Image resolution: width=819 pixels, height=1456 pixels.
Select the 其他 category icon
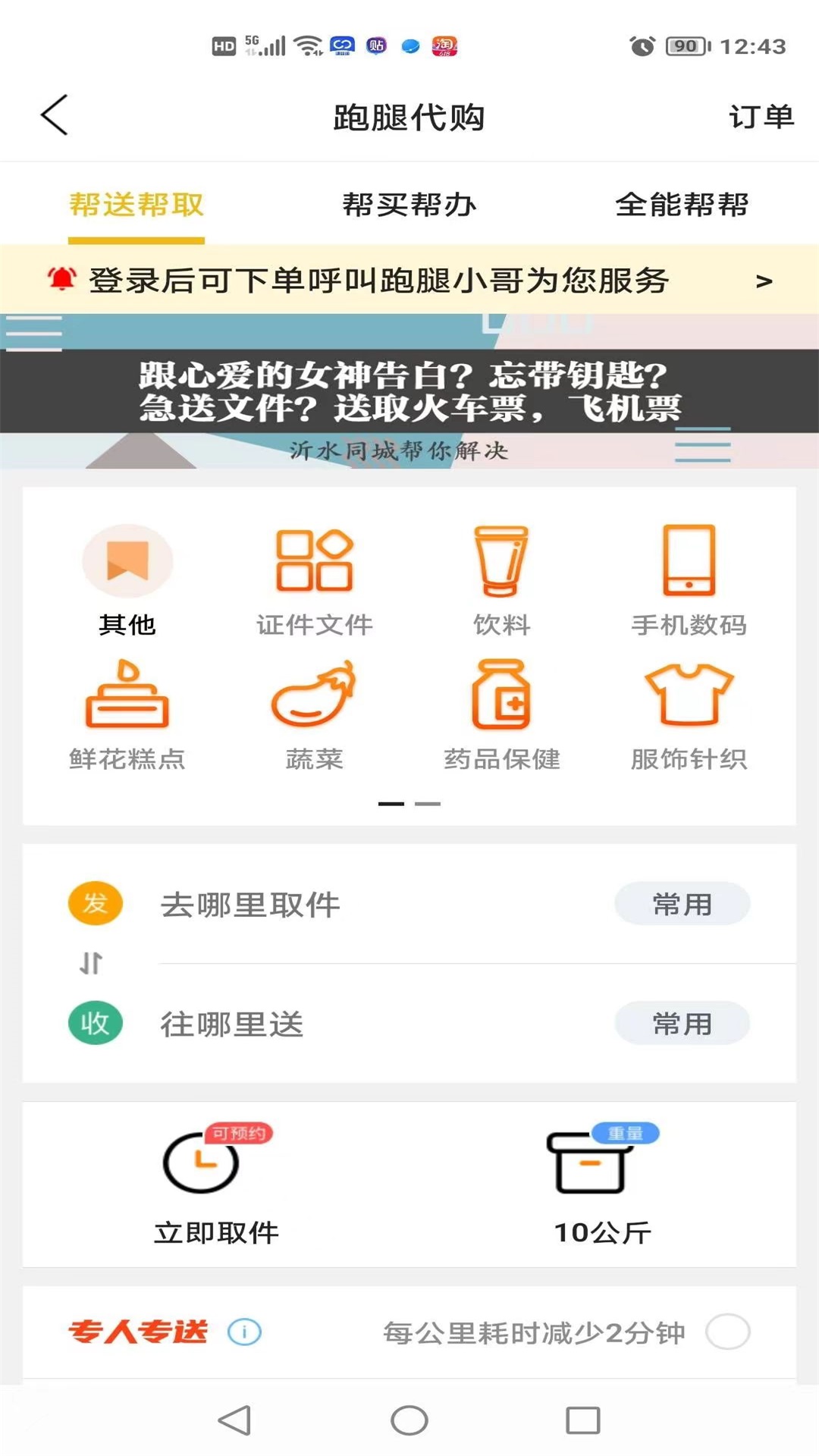pyautogui.click(x=127, y=561)
